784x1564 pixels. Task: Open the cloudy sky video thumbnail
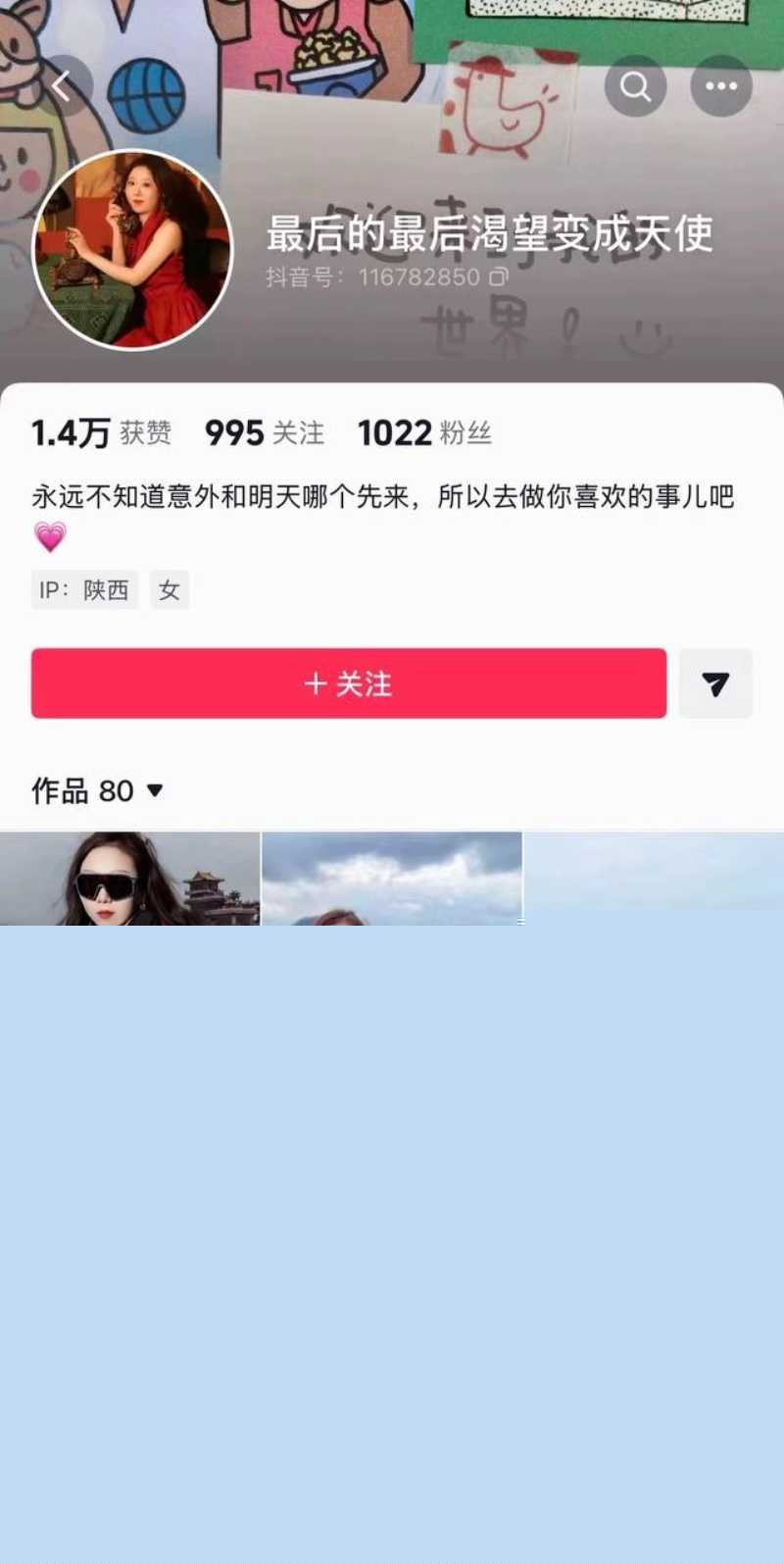392,878
